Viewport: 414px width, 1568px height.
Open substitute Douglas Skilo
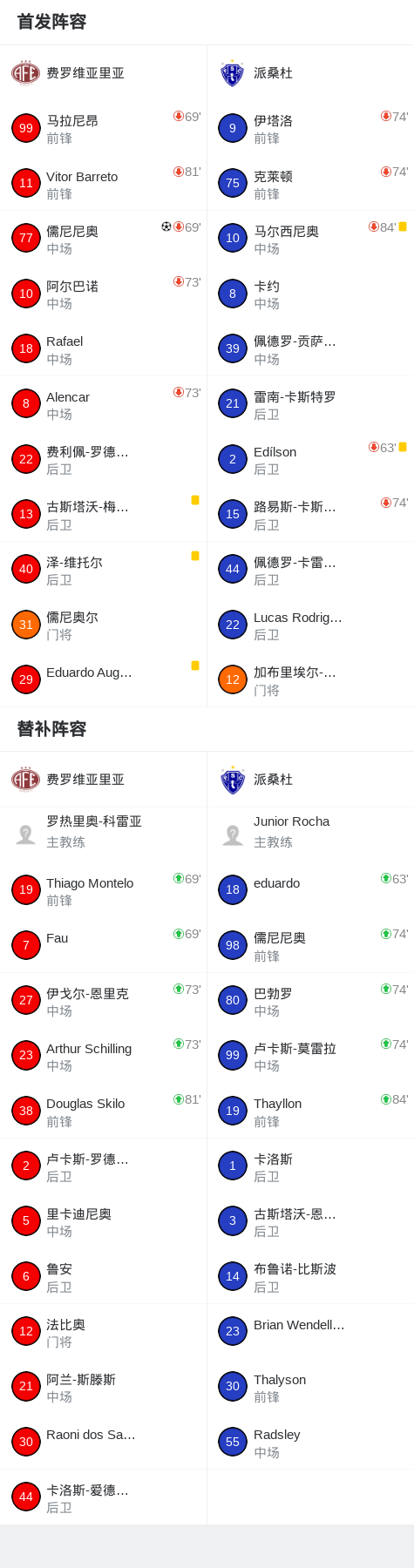(x=103, y=1111)
